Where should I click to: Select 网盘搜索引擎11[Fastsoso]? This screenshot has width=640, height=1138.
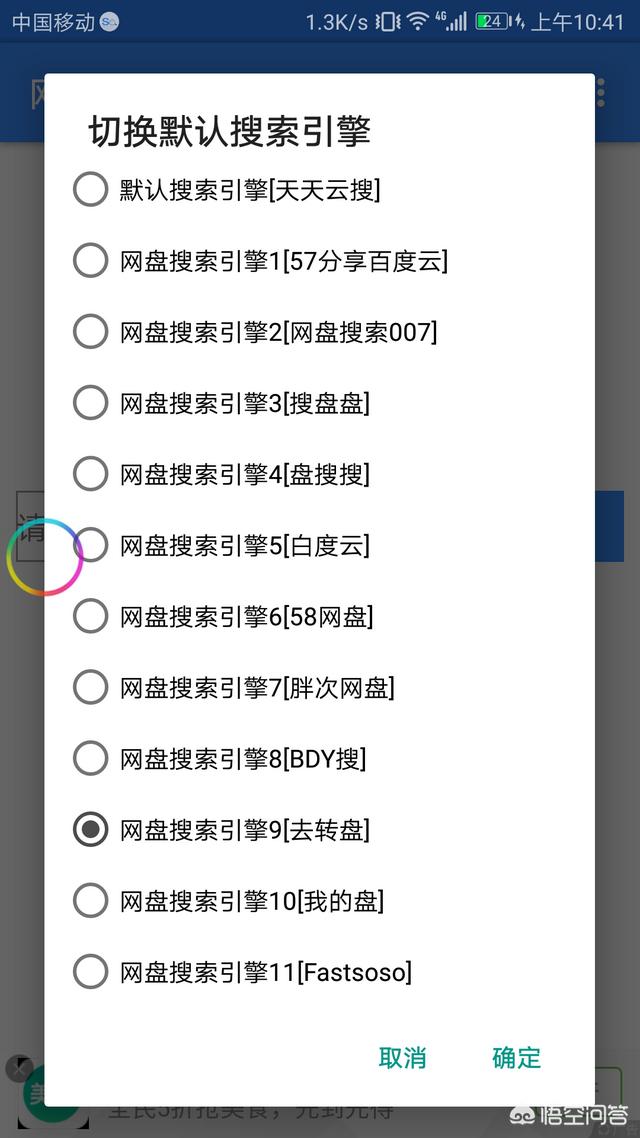[x=319, y=973]
